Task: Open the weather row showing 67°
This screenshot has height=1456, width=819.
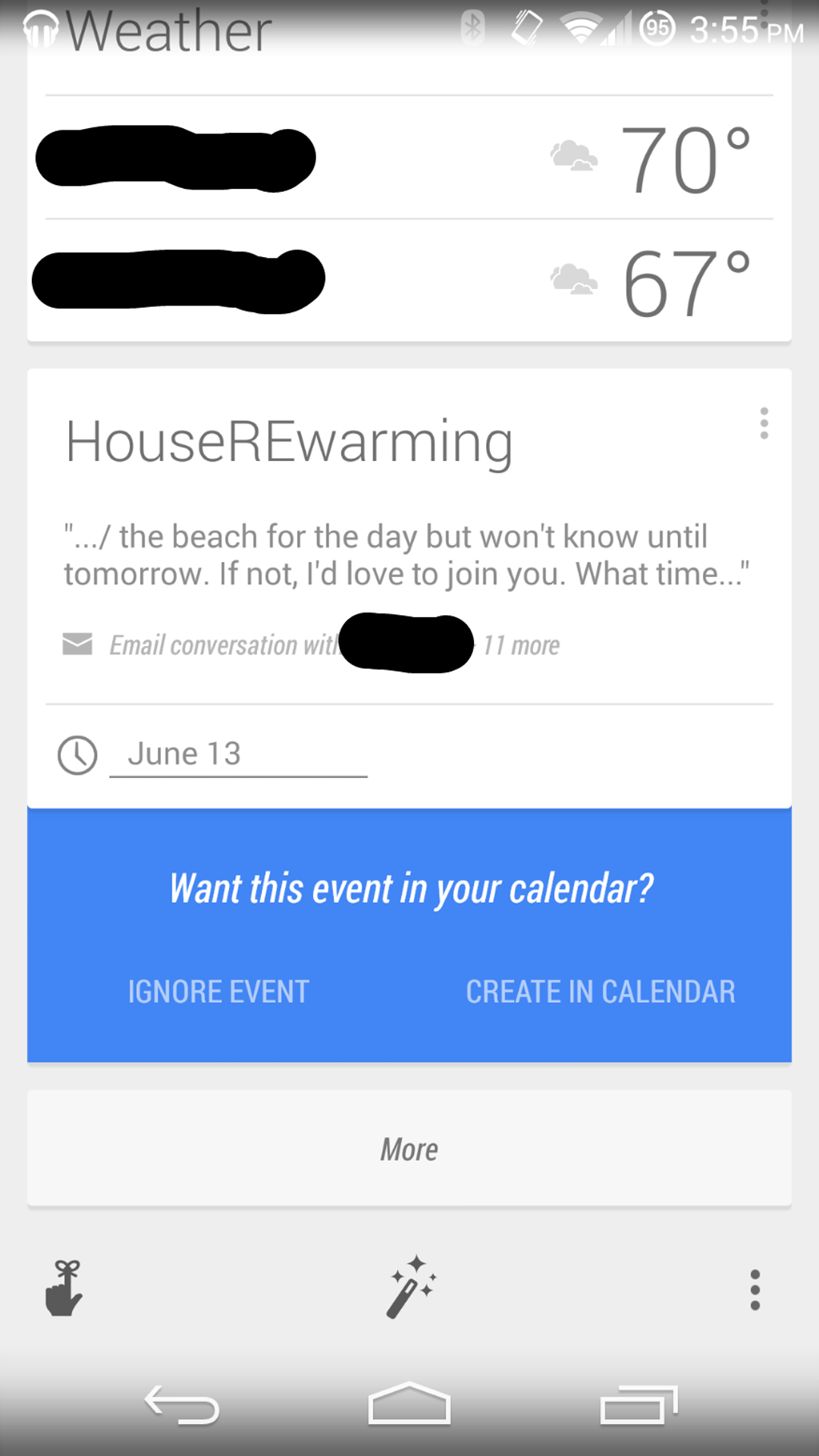Action: 409,281
